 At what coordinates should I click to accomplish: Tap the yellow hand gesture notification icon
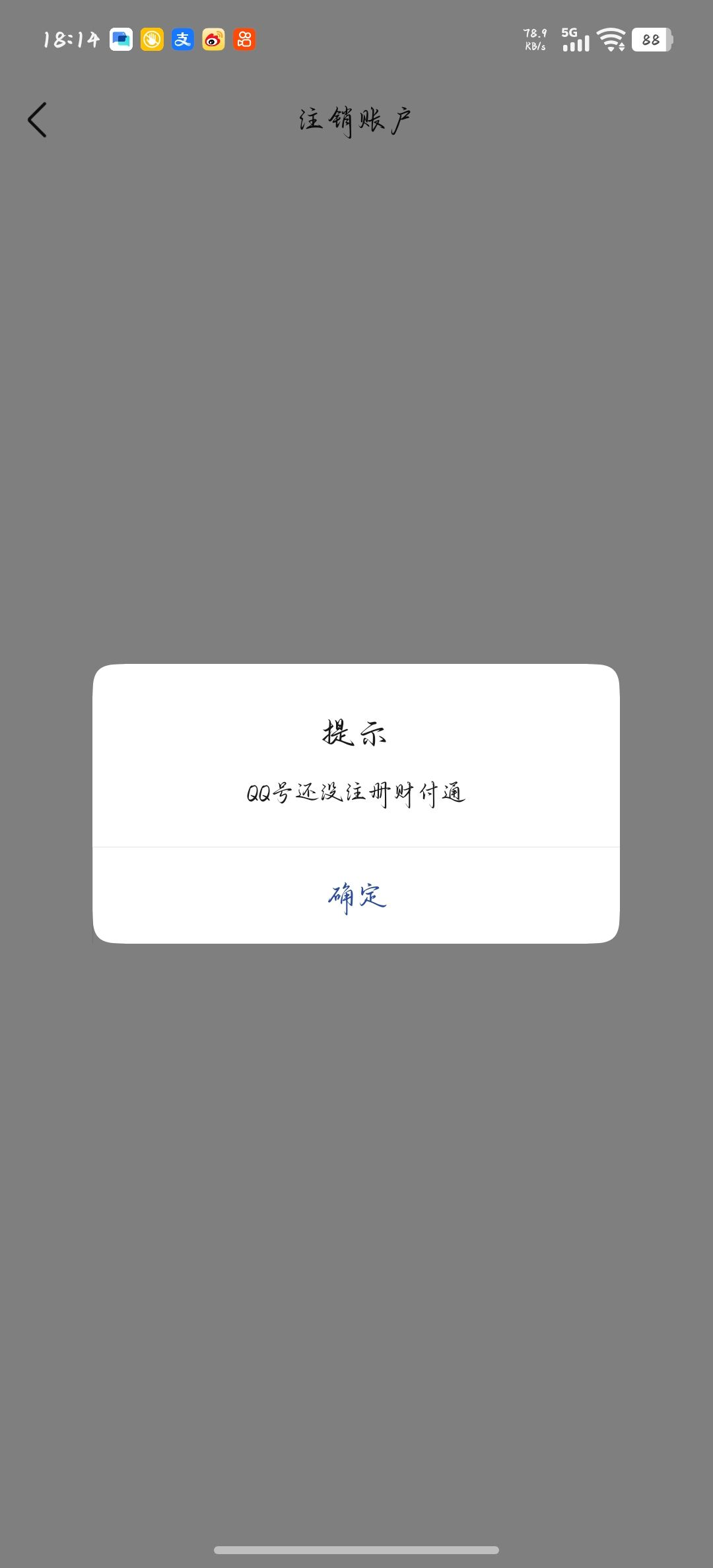(151, 40)
